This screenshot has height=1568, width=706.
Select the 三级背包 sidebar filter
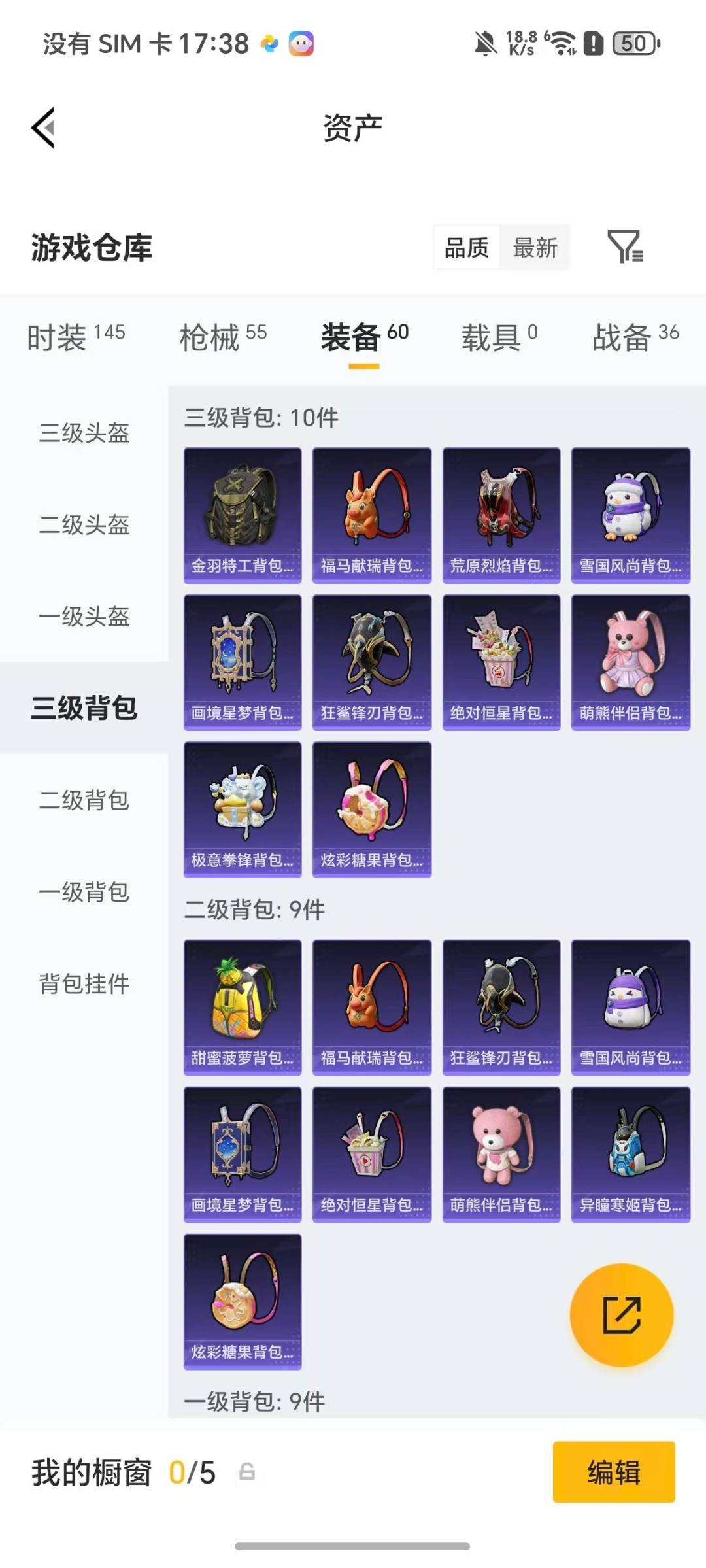[x=84, y=708]
